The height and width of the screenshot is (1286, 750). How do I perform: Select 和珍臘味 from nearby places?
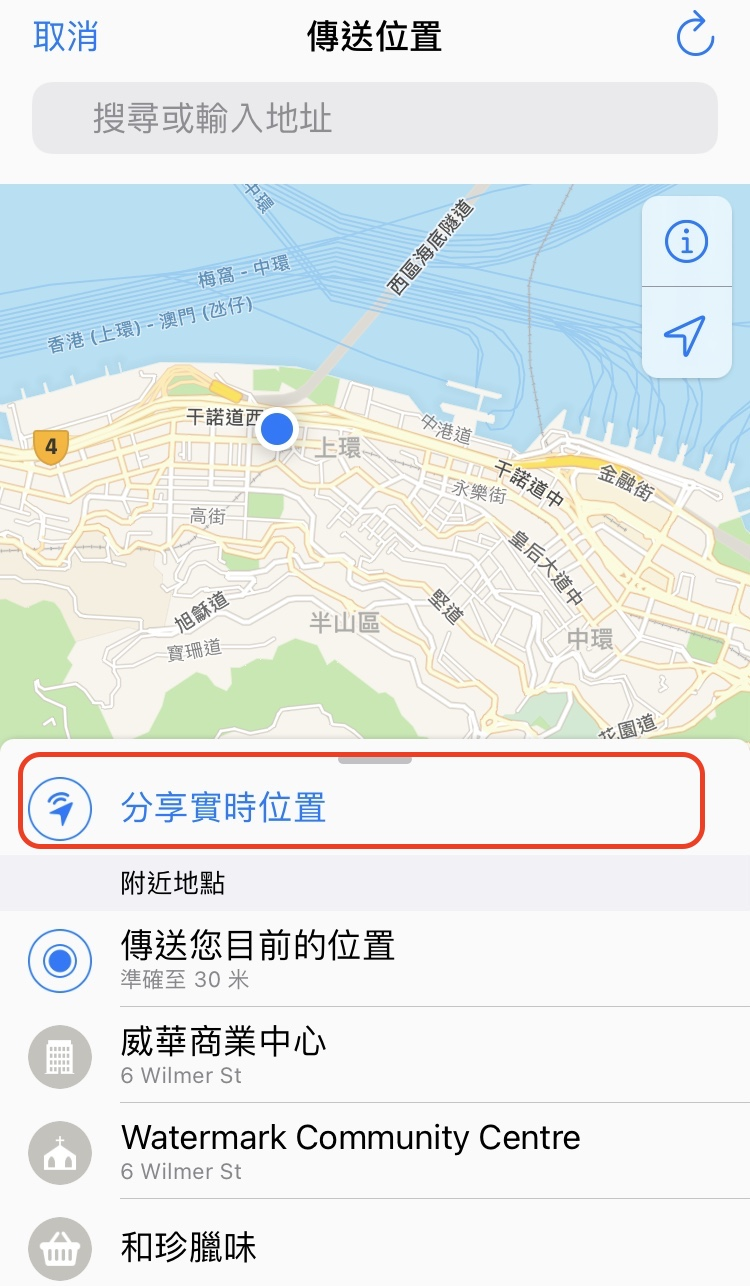pos(375,1245)
